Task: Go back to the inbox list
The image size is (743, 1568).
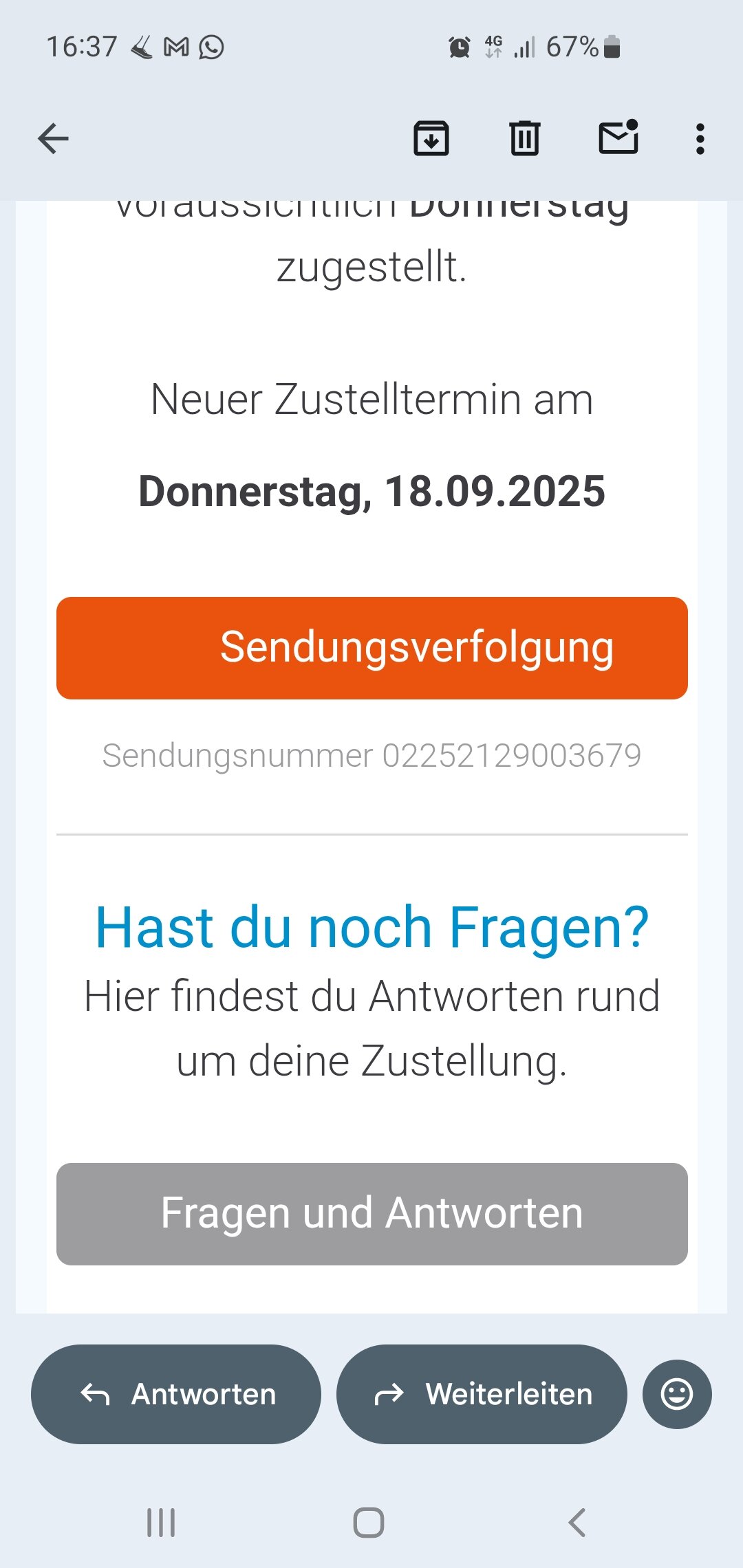Action: pyautogui.click(x=53, y=139)
